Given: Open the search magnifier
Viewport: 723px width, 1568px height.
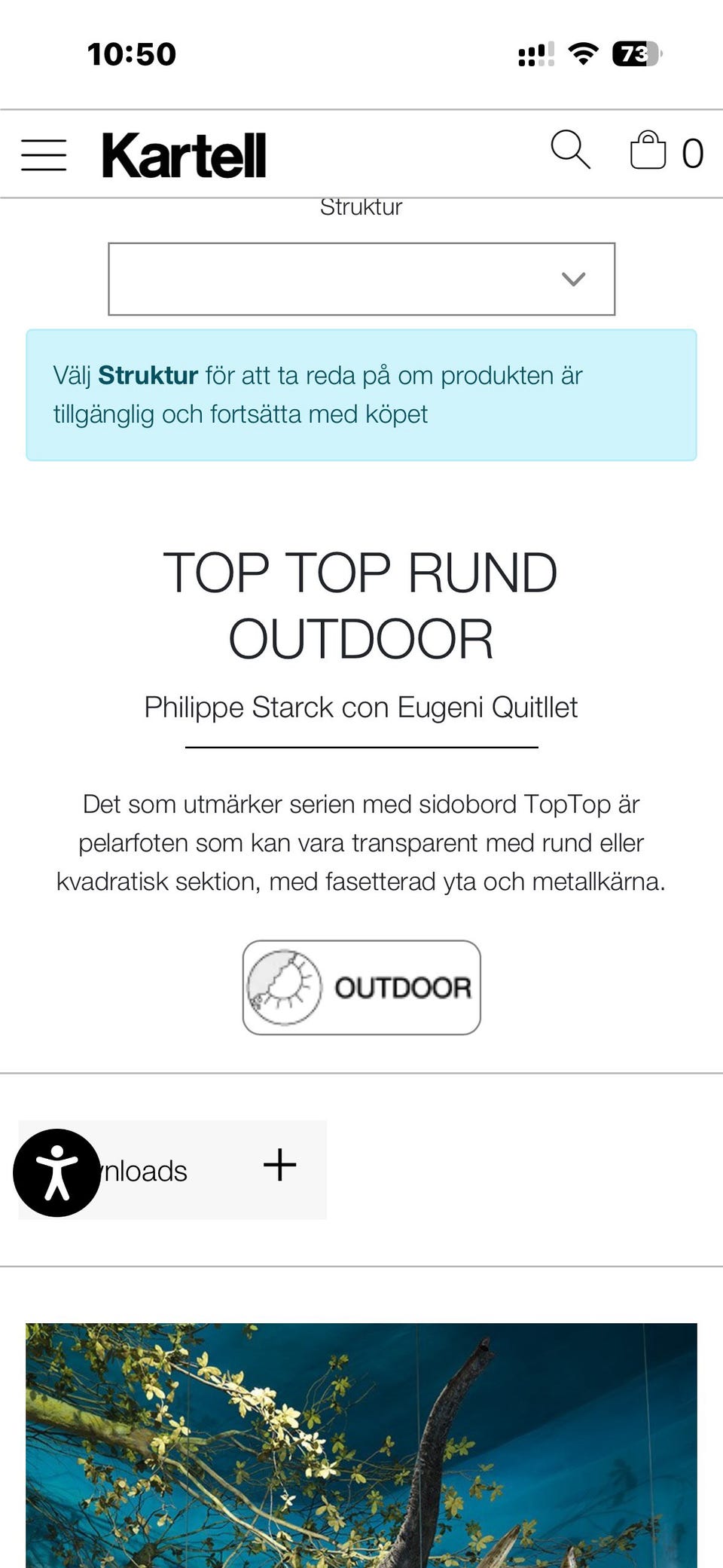Looking at the screenshot, I should click(570, 150).
